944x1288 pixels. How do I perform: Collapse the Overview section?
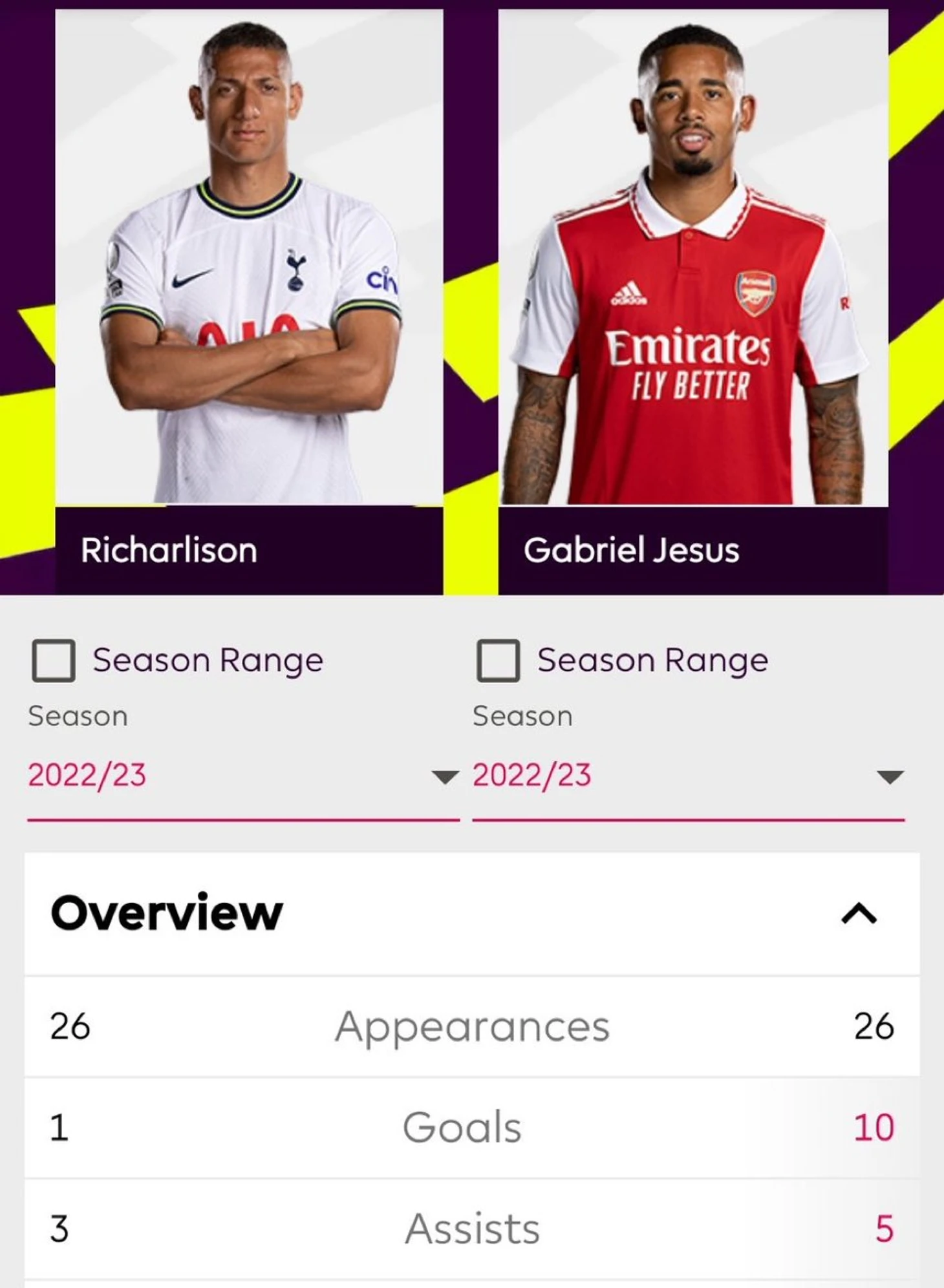point(859,913)
